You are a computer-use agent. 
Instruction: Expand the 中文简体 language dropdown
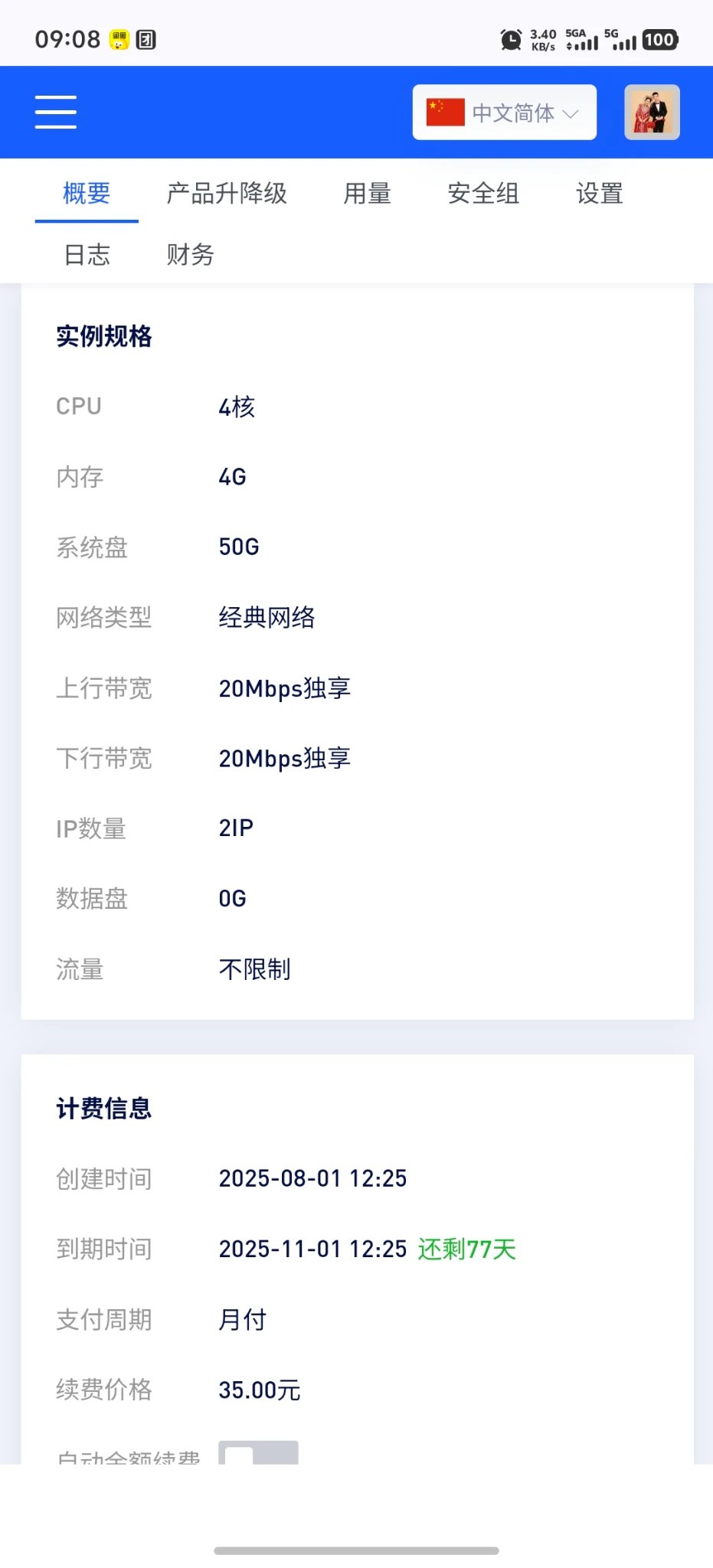click(504, 113)
